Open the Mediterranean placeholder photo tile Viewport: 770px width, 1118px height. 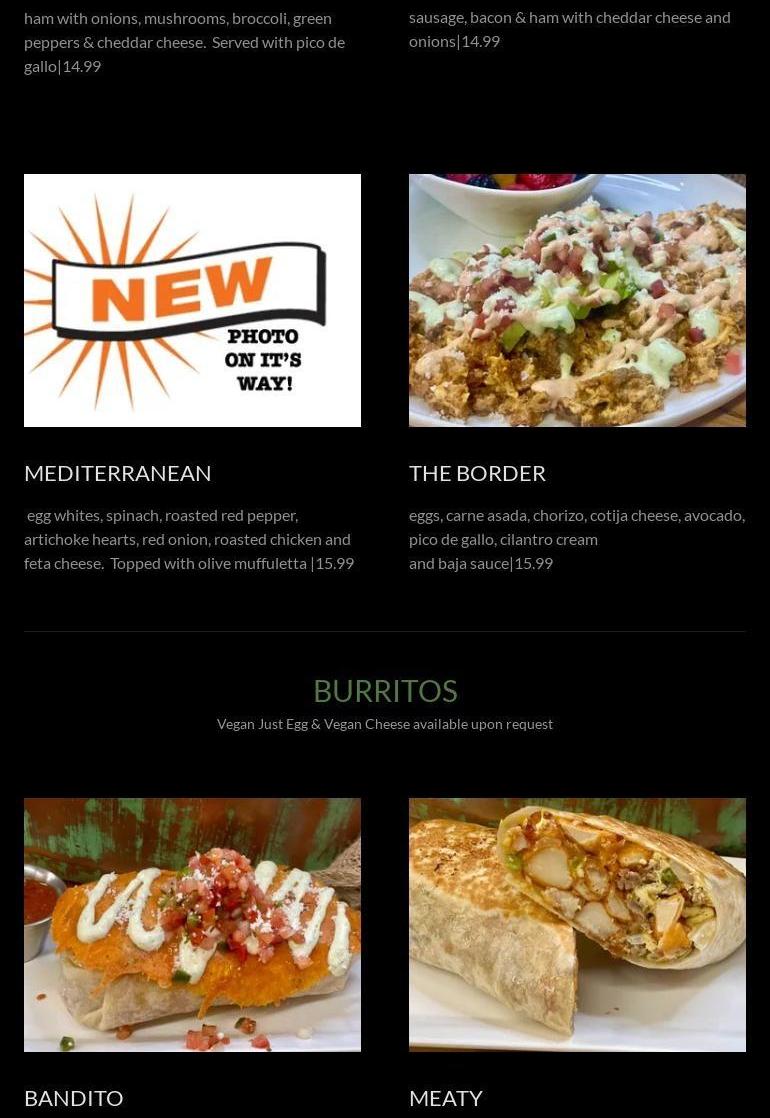[x=192, y=300]
